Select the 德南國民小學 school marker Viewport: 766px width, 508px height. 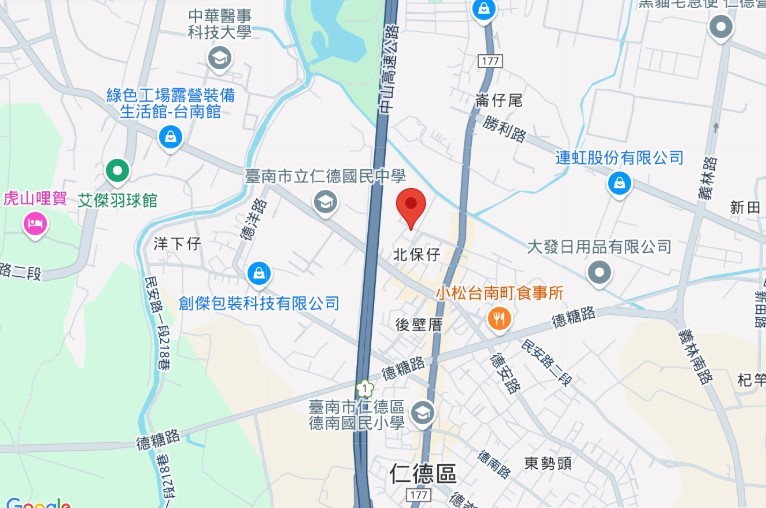[422, 412]
